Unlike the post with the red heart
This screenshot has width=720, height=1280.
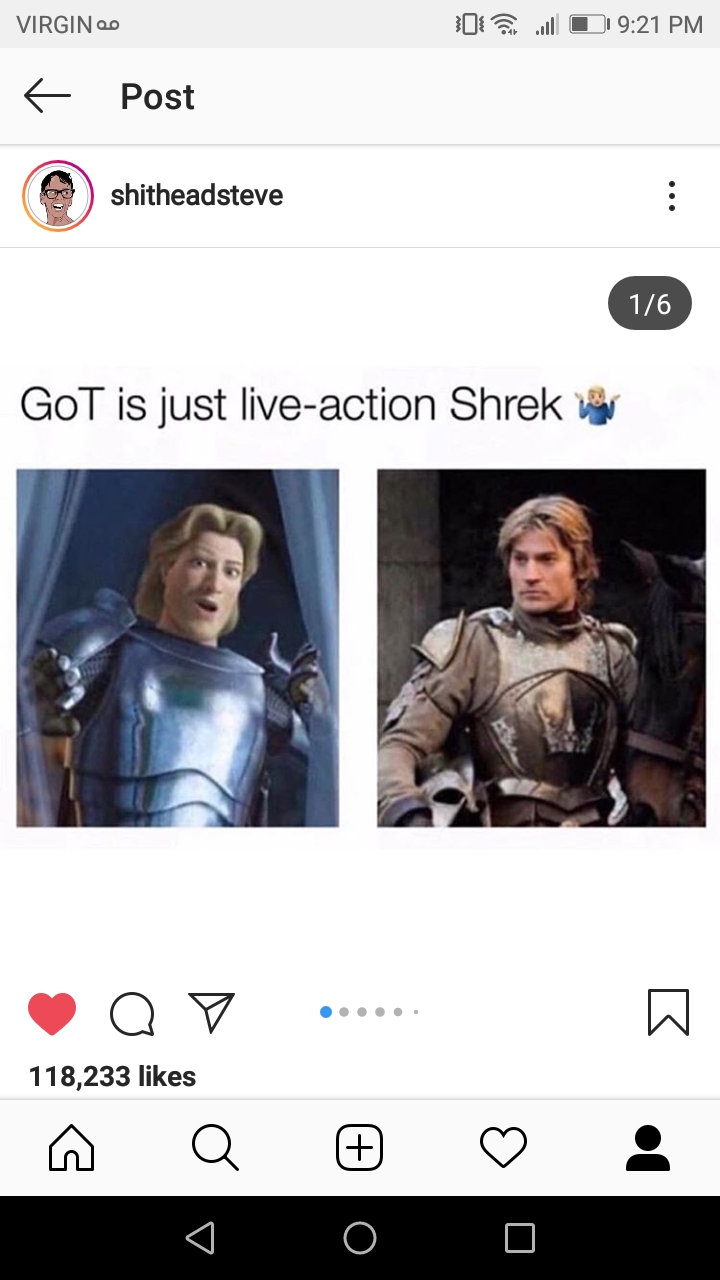tap(52, 1013)
